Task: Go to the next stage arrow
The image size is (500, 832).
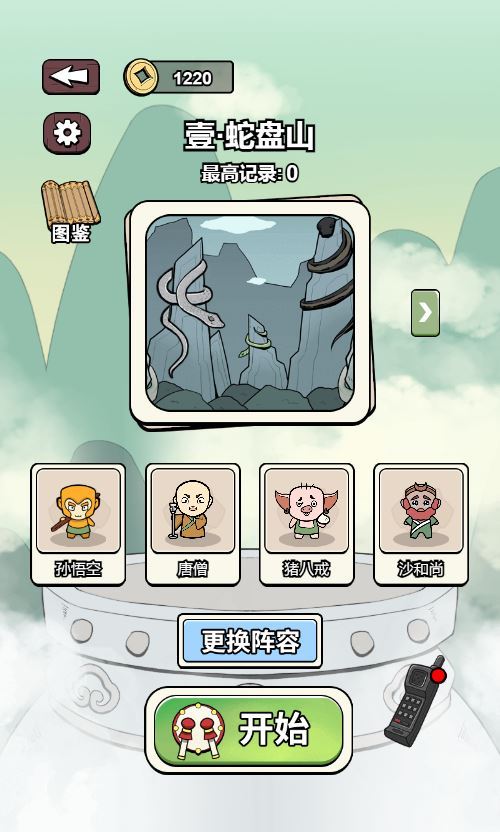Action: click(x=425, y=313)
